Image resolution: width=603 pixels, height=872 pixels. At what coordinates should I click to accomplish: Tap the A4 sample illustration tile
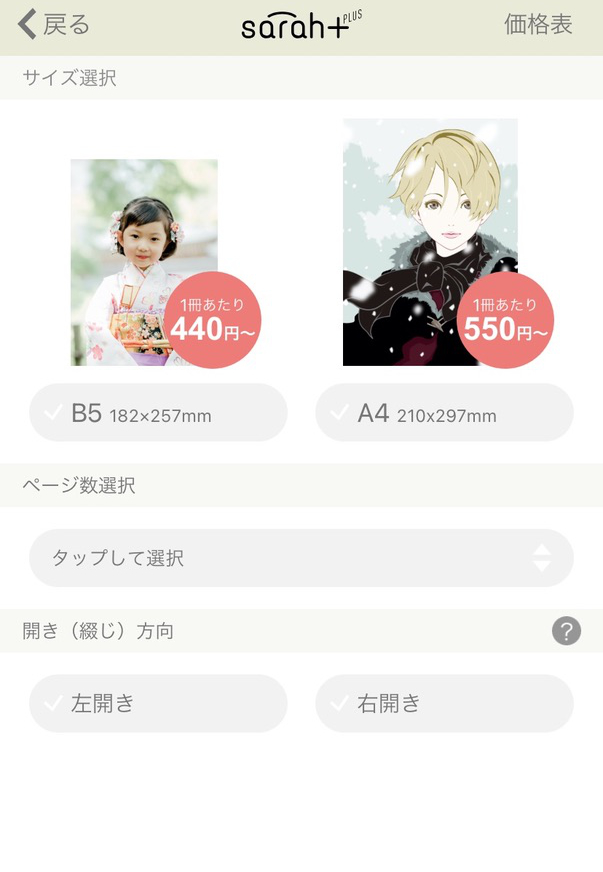pos(431,242)
